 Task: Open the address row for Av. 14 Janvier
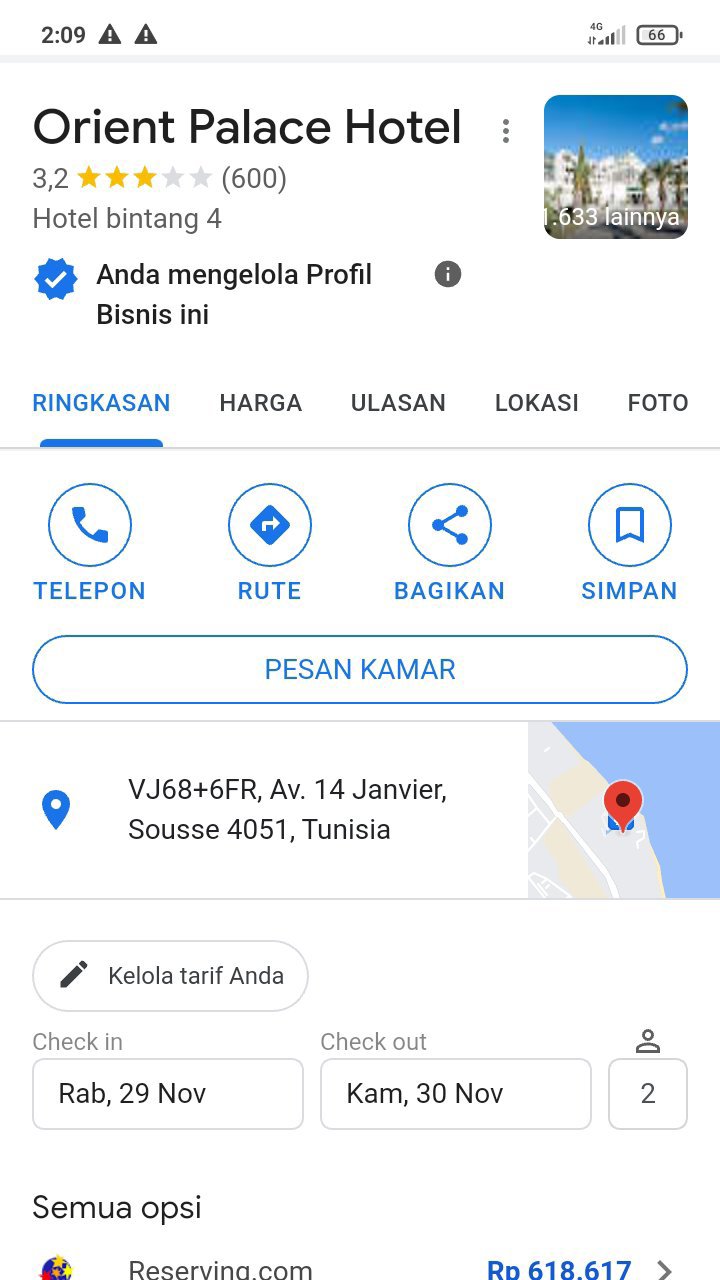tap(287, 809)
